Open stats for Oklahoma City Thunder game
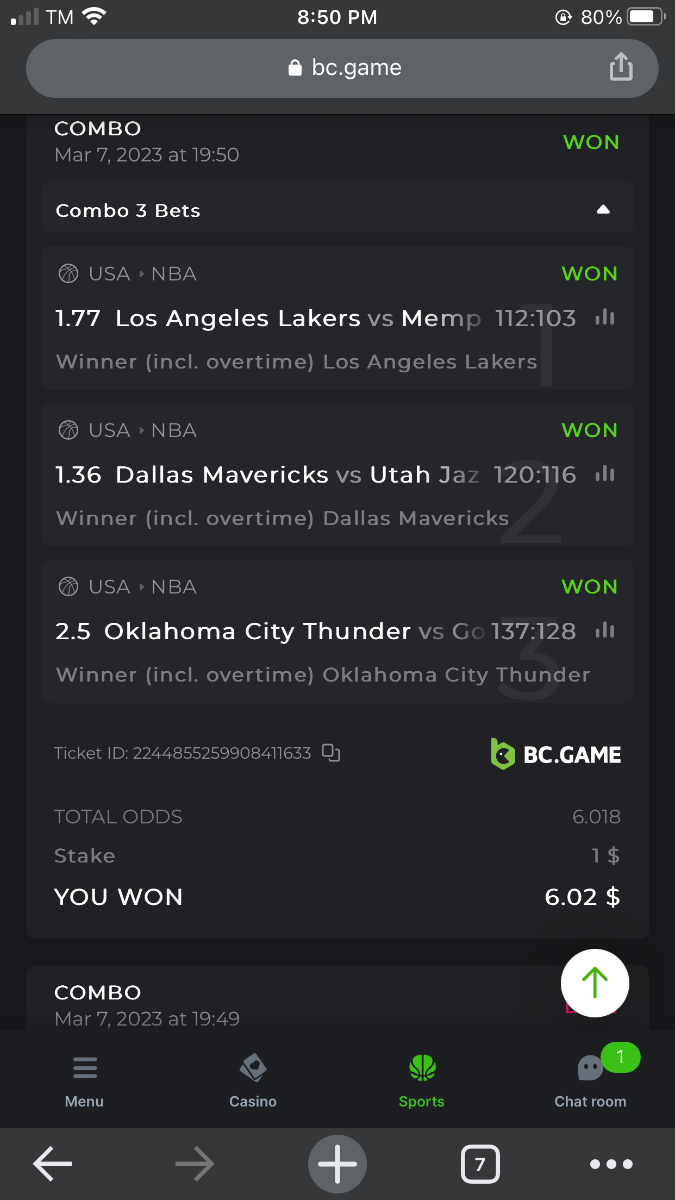The width and height of the screenshot is (675, 1200). pos(604,631)
